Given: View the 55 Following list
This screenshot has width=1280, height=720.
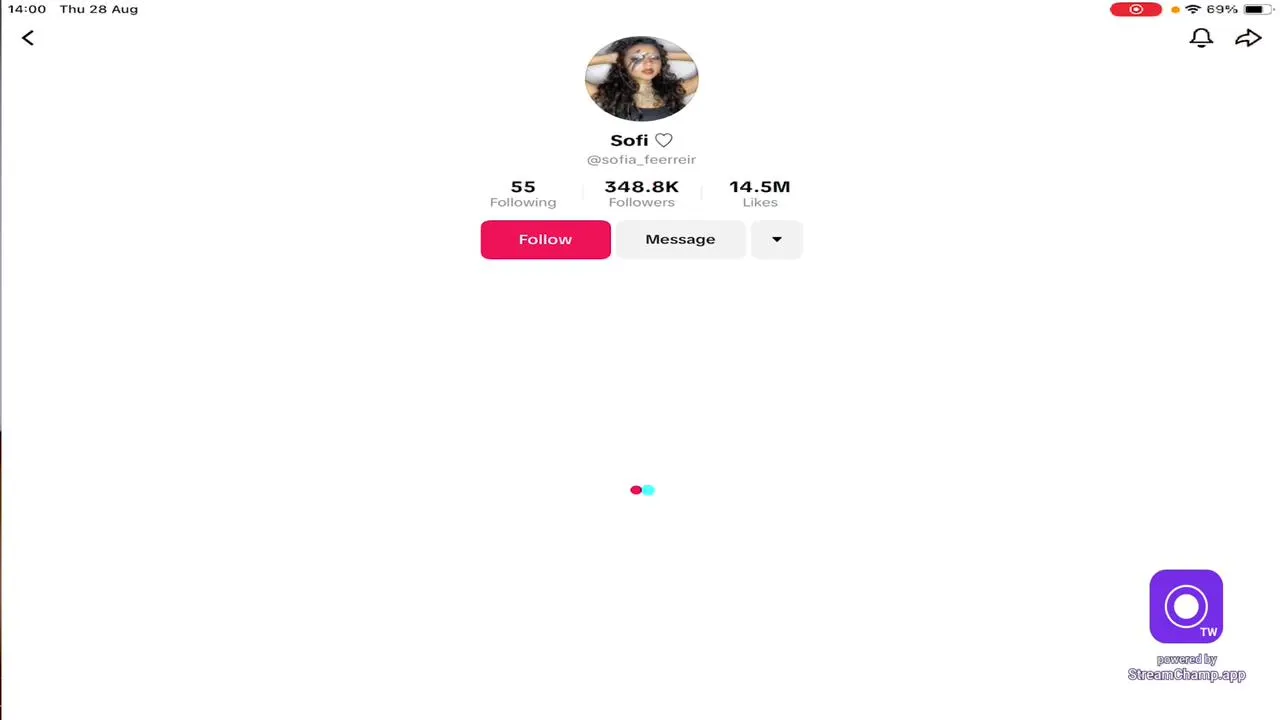Looking at the screenshot, I should [523, 193].
